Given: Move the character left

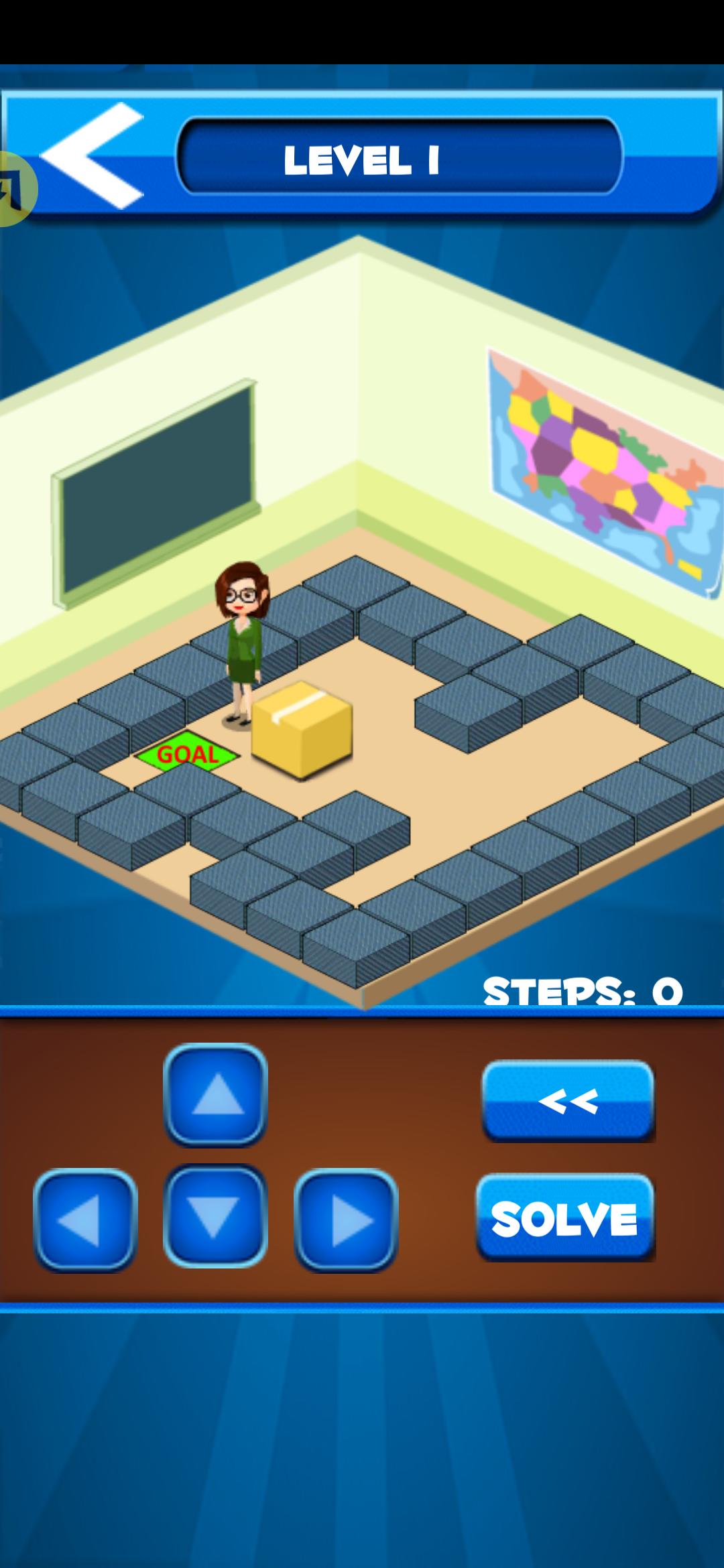Looking at the screenshot, I should [x=85, y=1220].
